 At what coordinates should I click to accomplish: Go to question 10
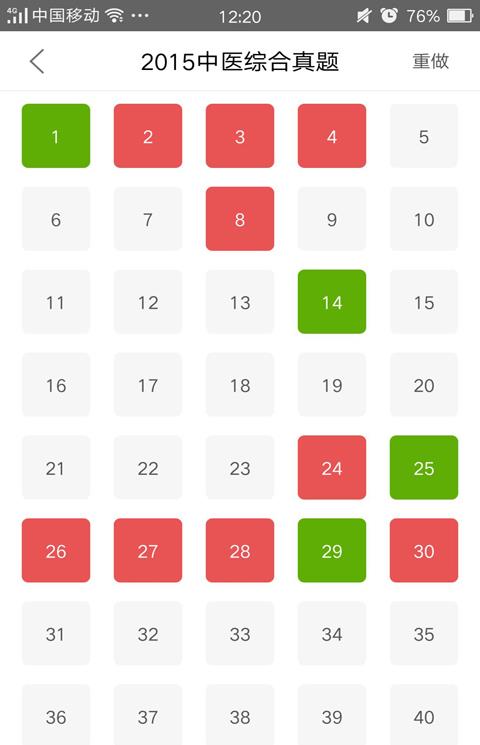click(424, 219)
